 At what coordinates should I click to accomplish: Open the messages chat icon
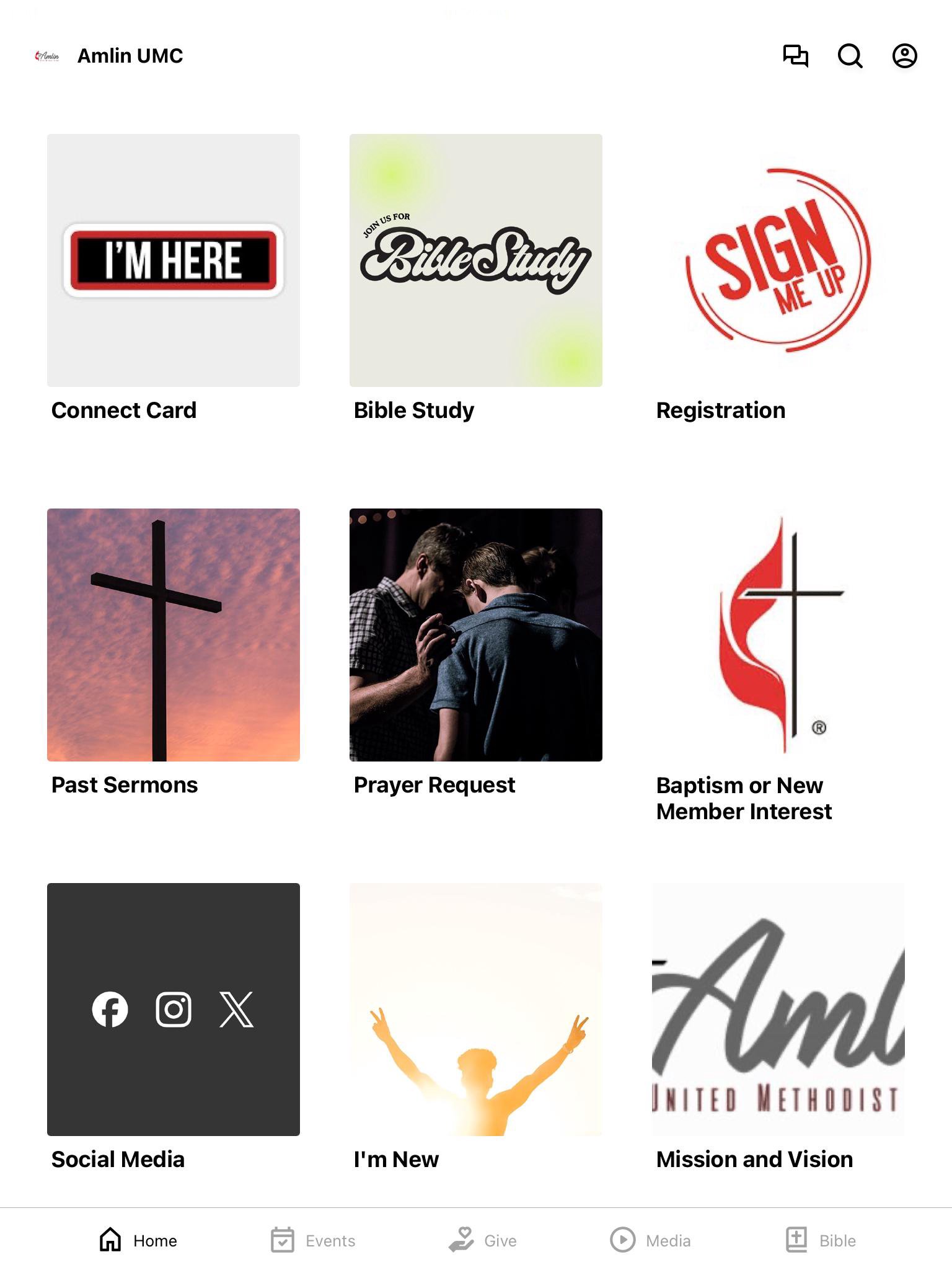tap(795, 56)
